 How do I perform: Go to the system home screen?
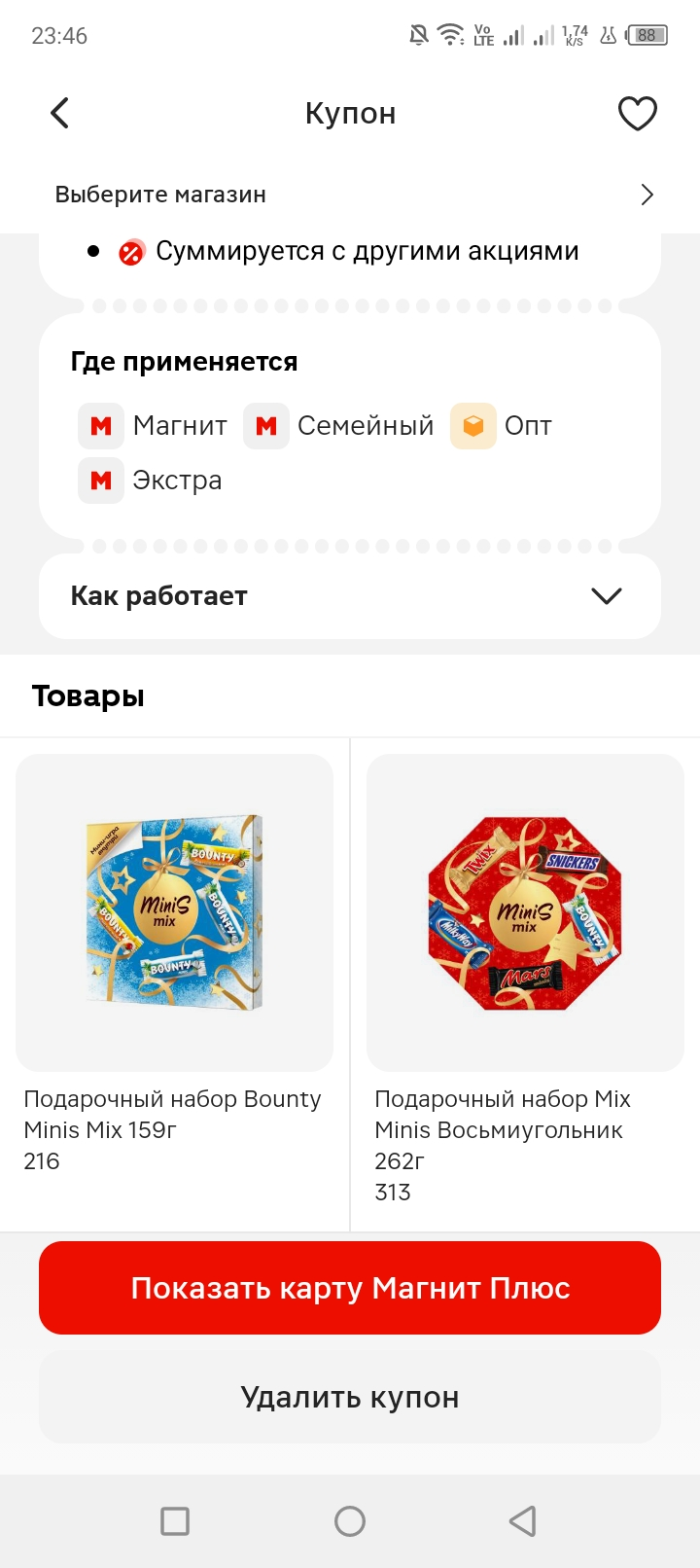[x=350, y=1521]
